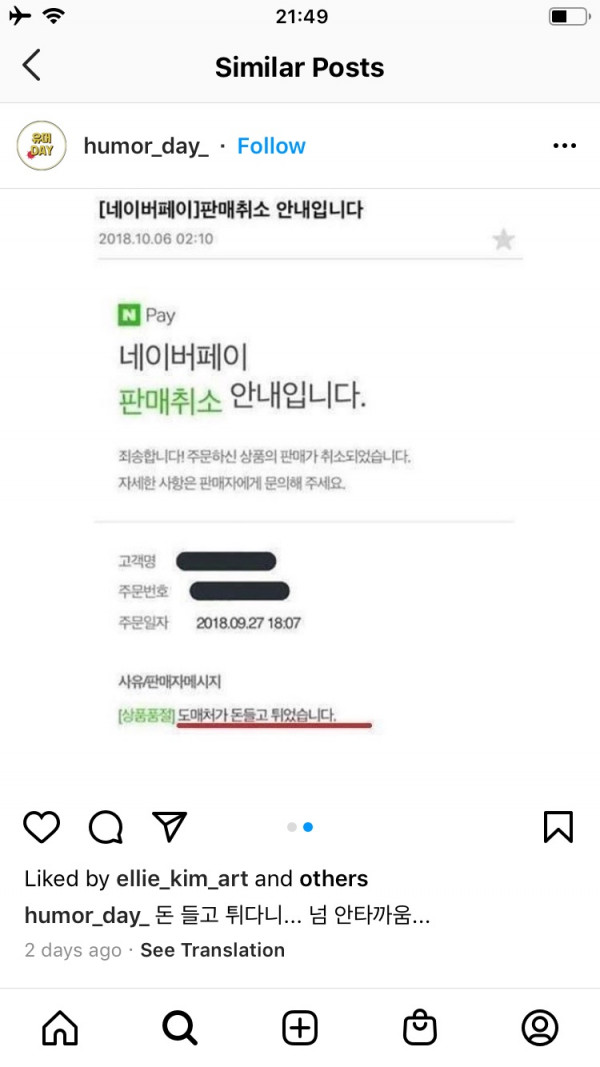Create a new post
This screenshot has height=1067, width=600.
coord(300,1027)
